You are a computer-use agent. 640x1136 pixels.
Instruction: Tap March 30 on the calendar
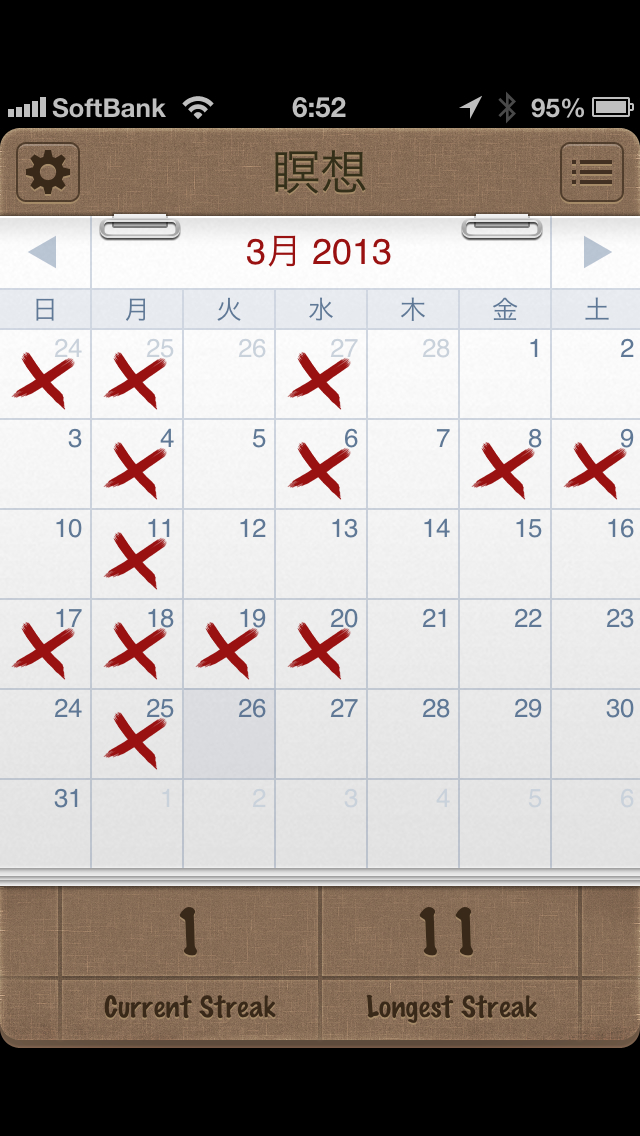pos(597,734)
